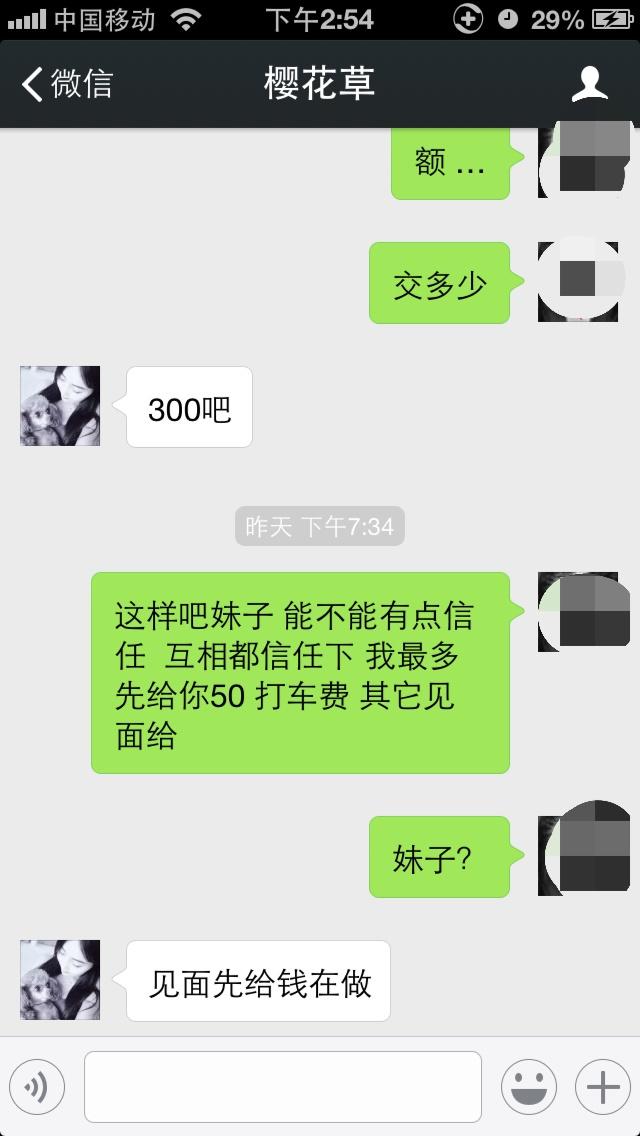Switch to voice input mode
Image resolution: width=640 pixels, height=1136 pixels.
pos(37,1086)
